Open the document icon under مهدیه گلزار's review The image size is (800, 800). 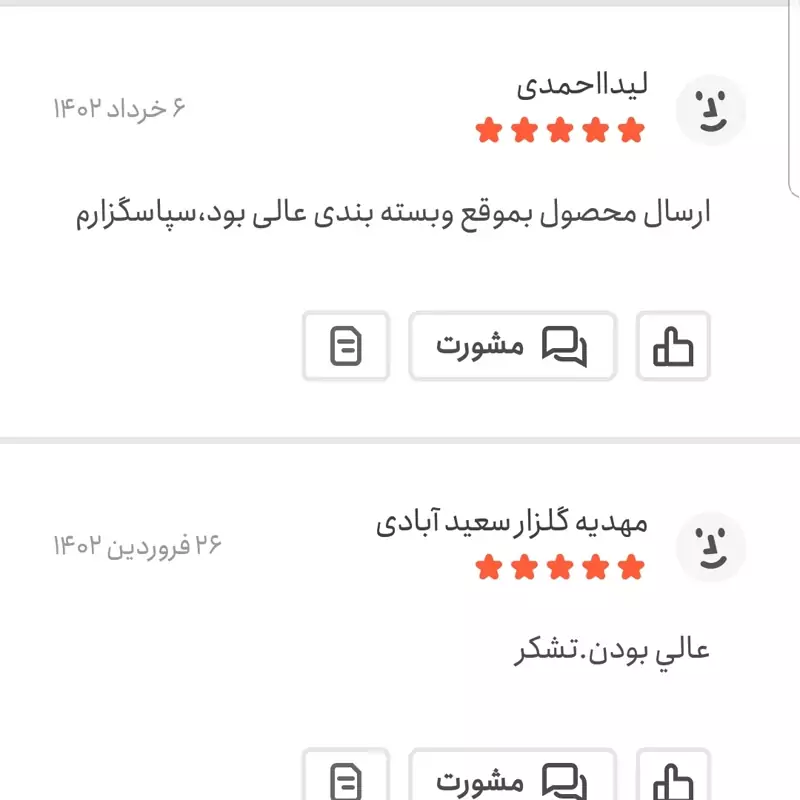pos(346,780)
